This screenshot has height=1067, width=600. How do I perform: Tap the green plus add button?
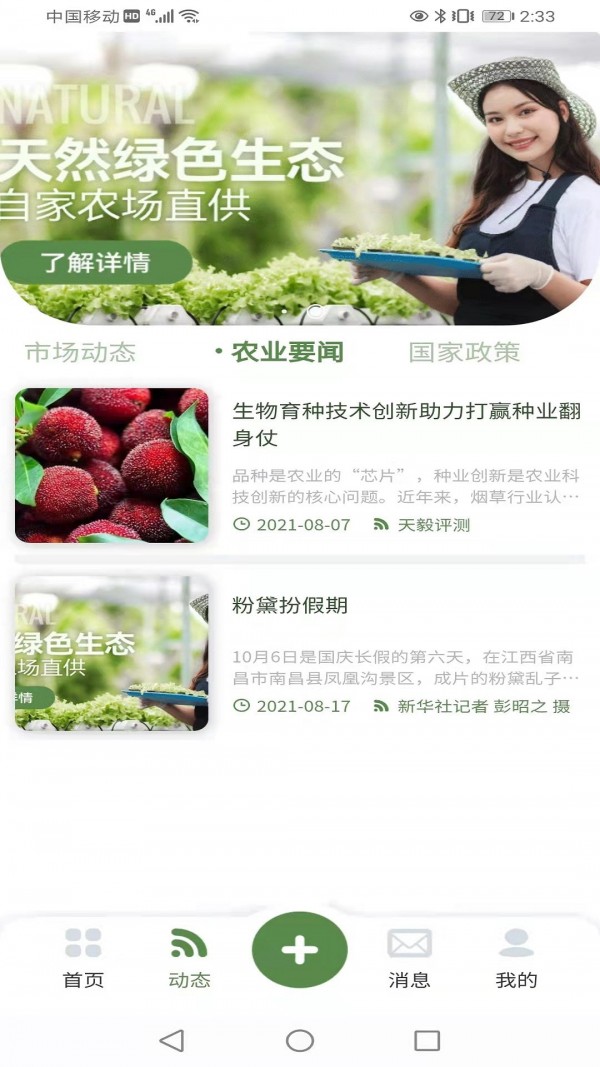click(x=300, y=950)
